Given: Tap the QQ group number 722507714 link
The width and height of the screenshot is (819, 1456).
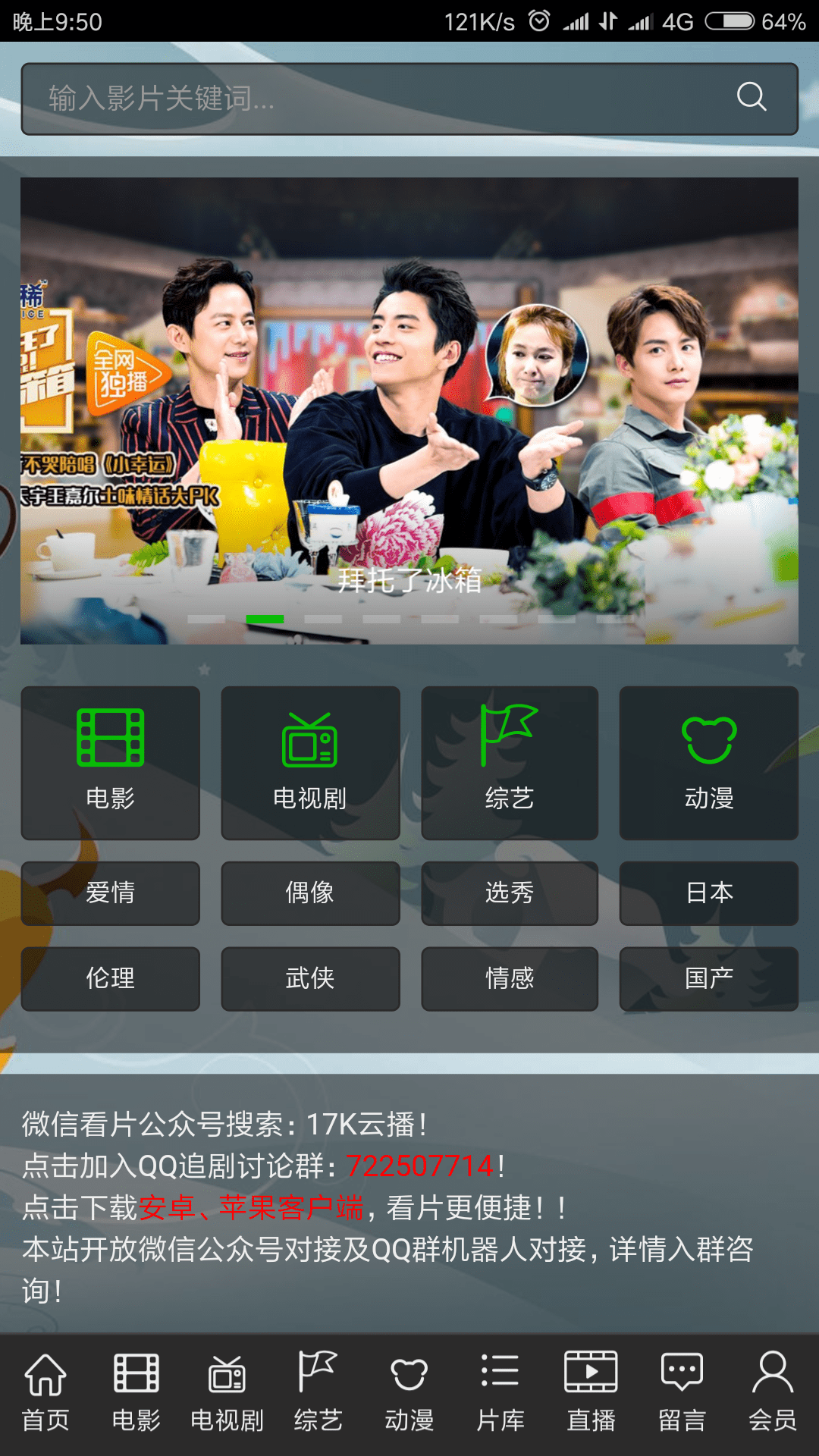Looking at the screenshot, I should pos(420,1166).
